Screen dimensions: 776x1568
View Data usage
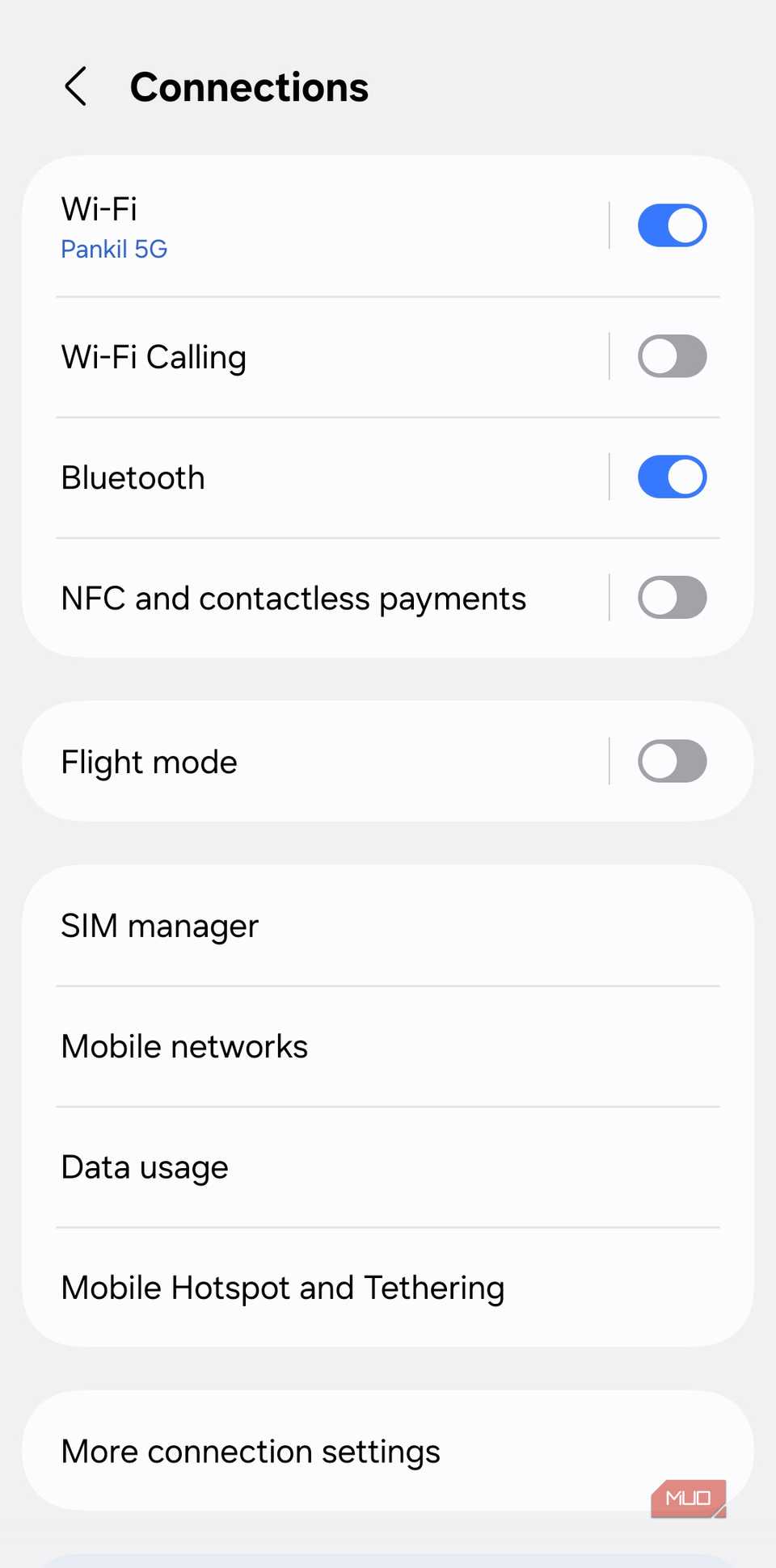144,1167
